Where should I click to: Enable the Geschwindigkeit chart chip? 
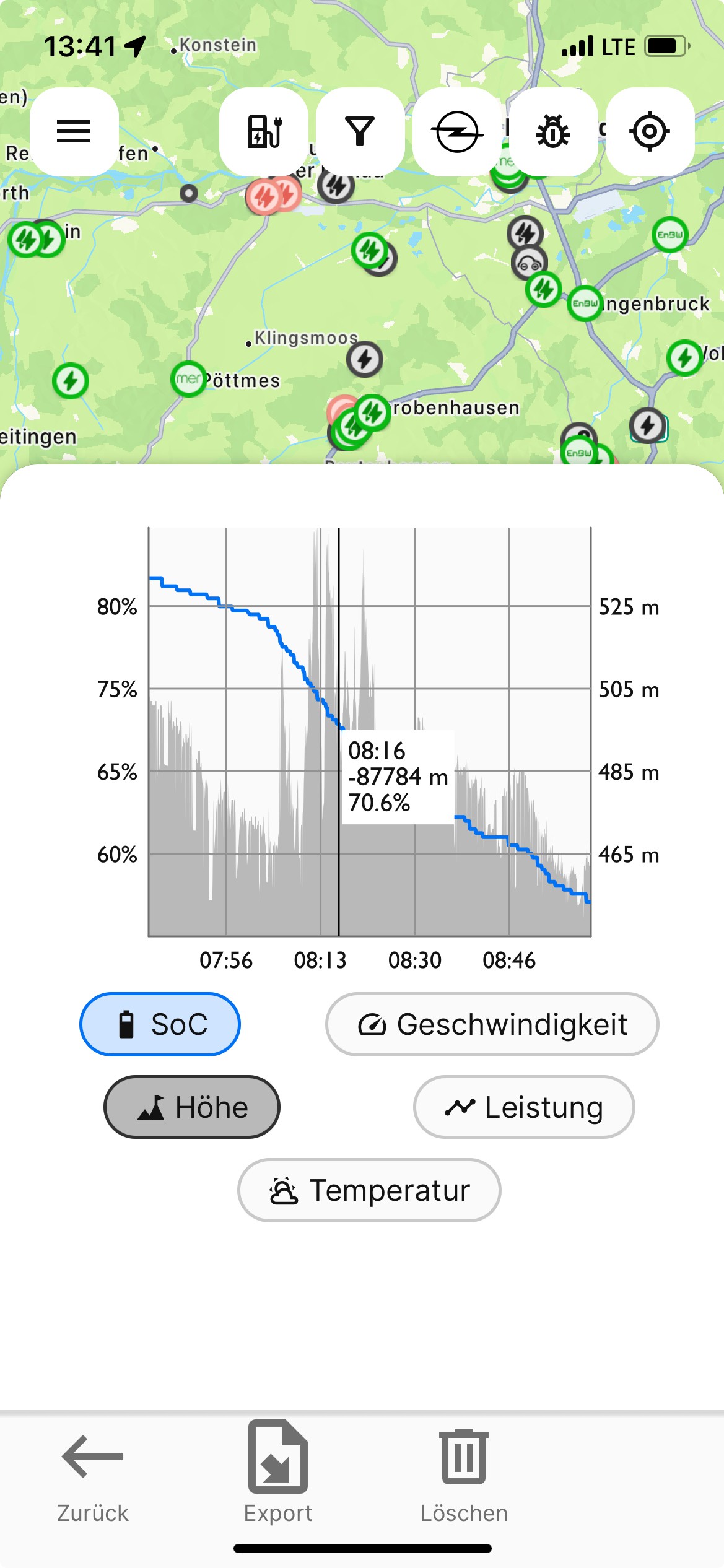[492, 1024]
